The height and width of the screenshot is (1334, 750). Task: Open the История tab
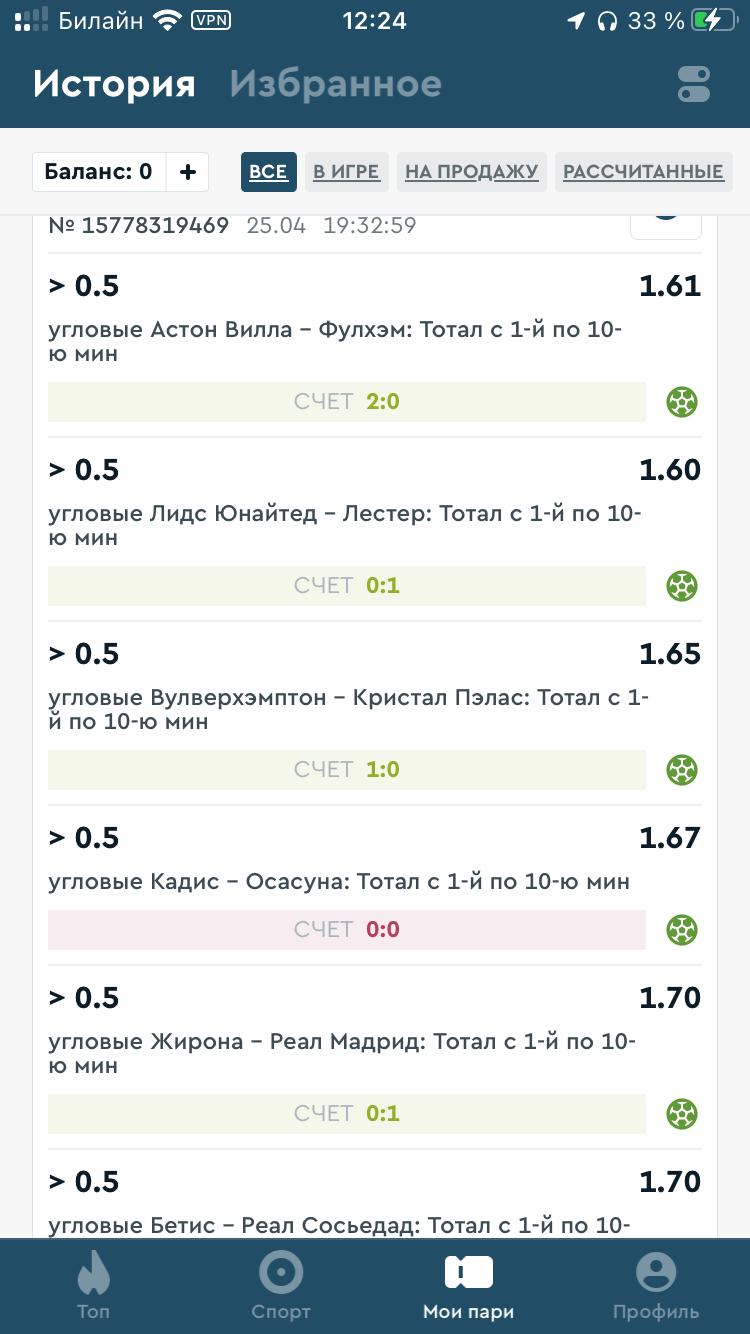[114, 84]
